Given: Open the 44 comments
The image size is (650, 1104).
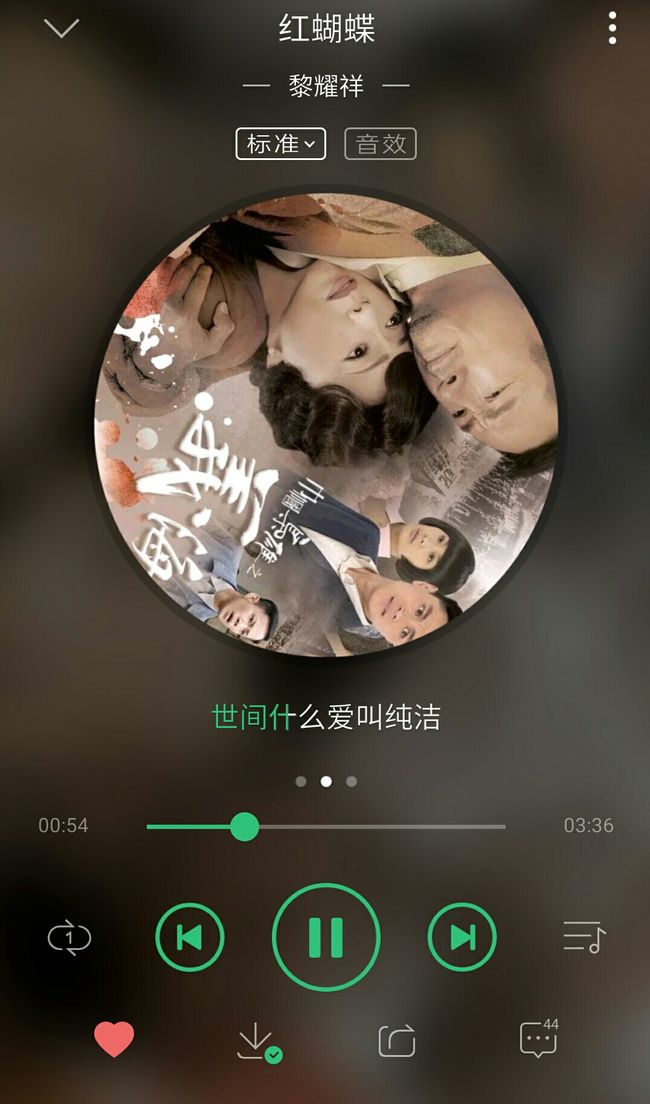Looking at the screenshot, I should [x=539, y=1038].
